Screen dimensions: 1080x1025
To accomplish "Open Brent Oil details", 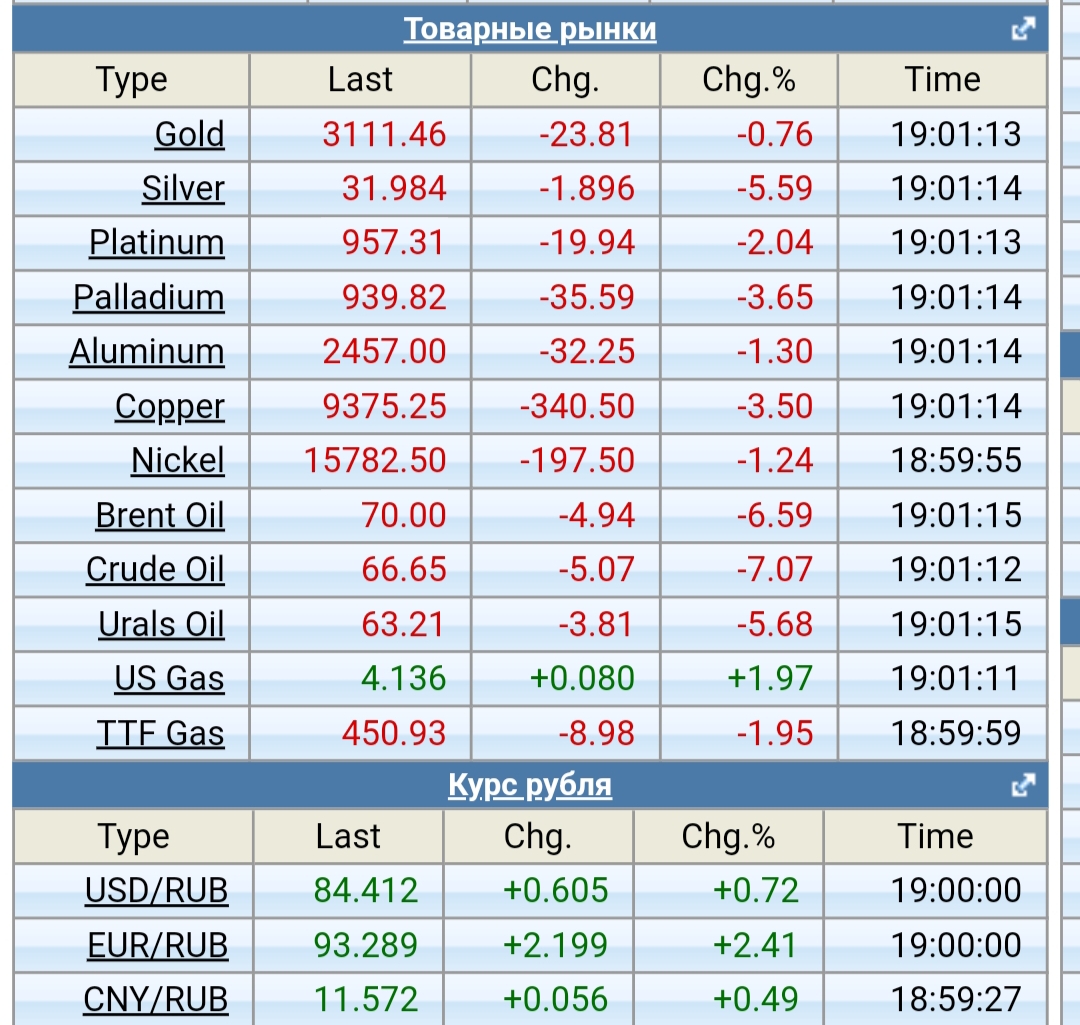I will [x=160, y=516].
